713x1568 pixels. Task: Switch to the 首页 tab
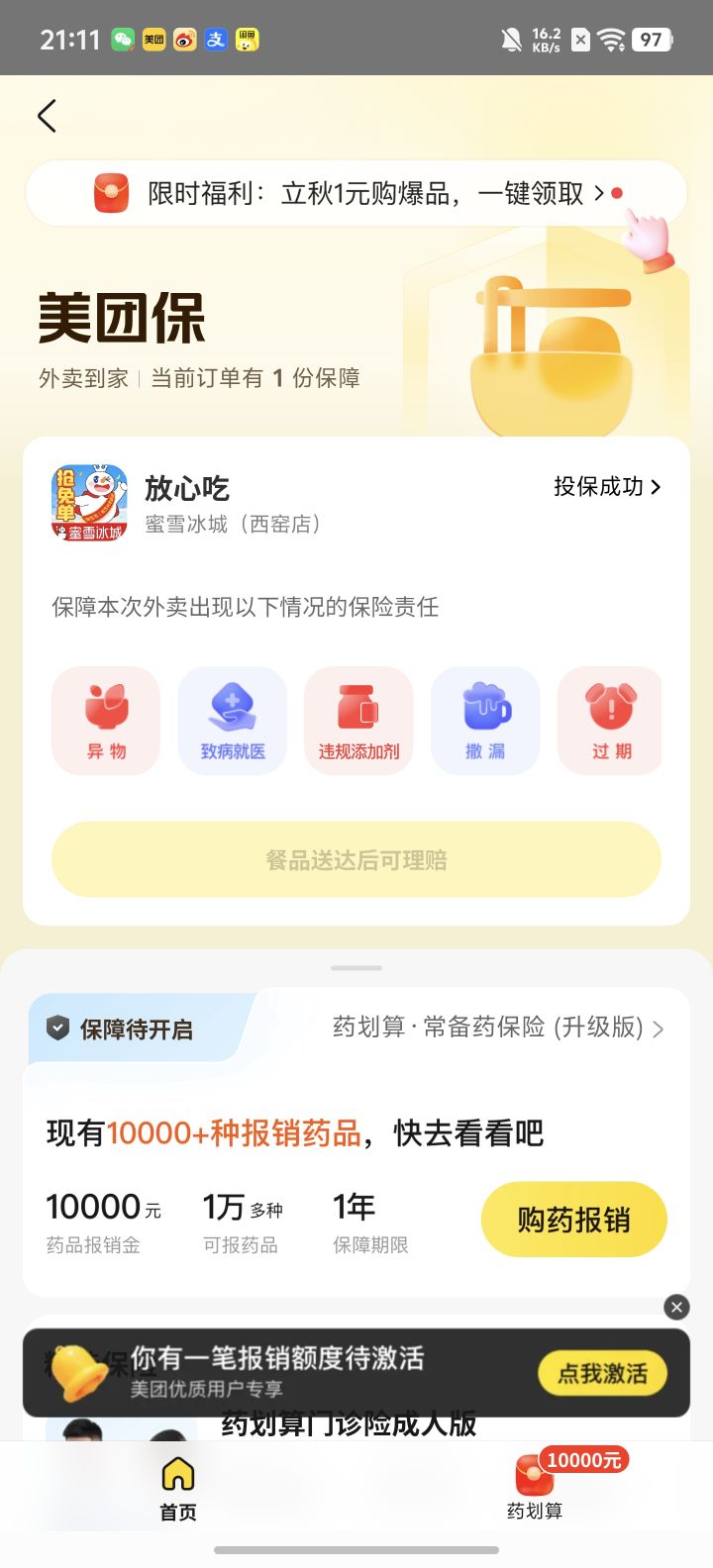178,1489
